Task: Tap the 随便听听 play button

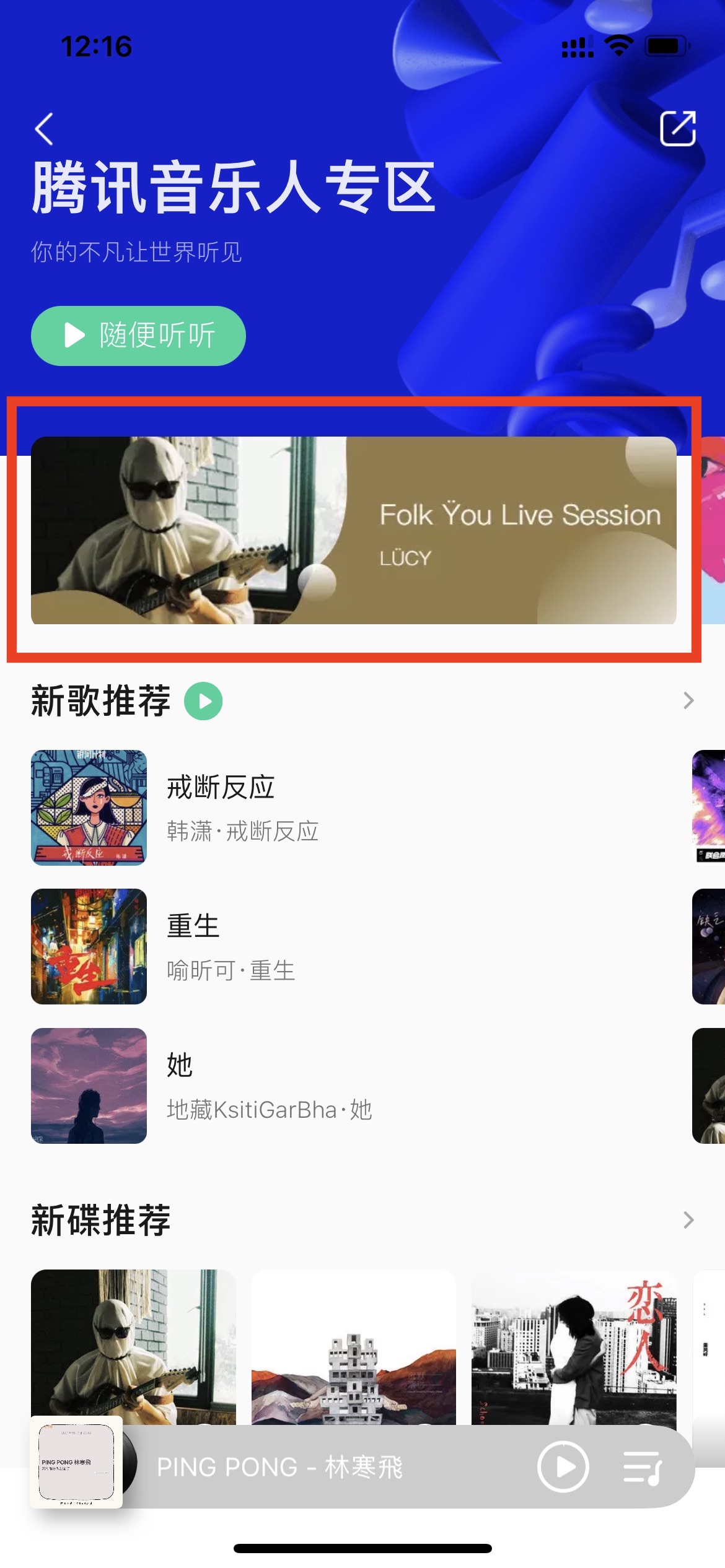Action: (138, 336)
